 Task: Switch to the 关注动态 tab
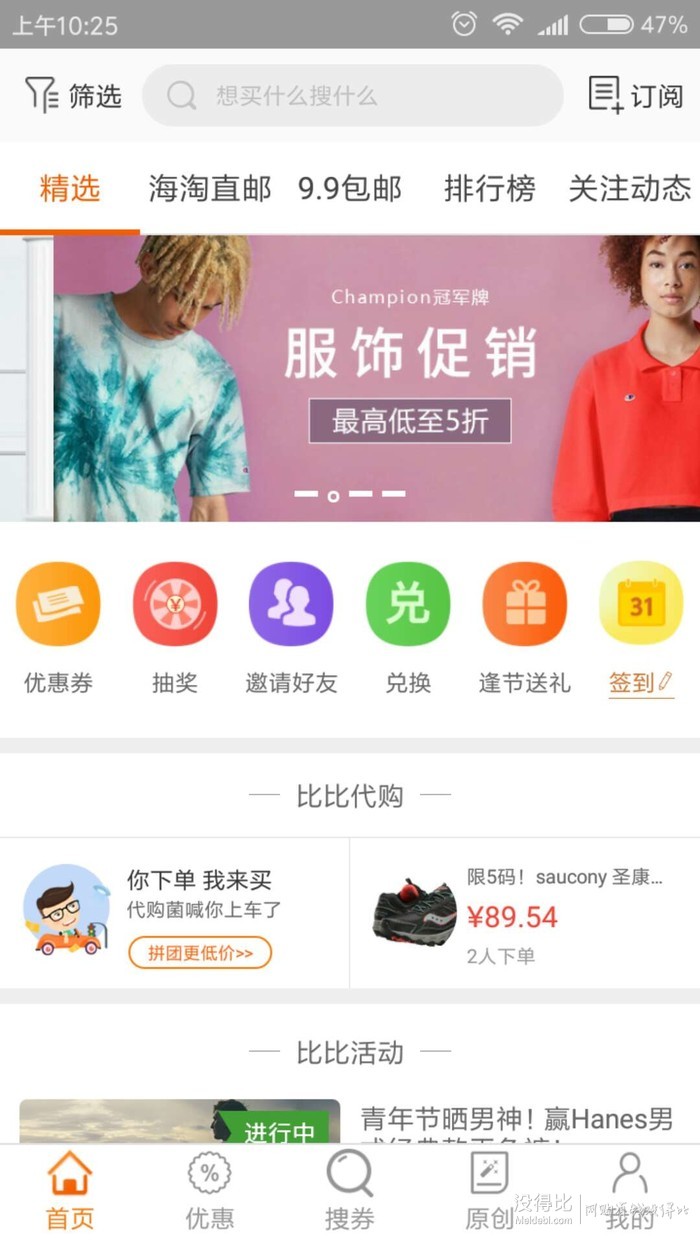[629, 188]
